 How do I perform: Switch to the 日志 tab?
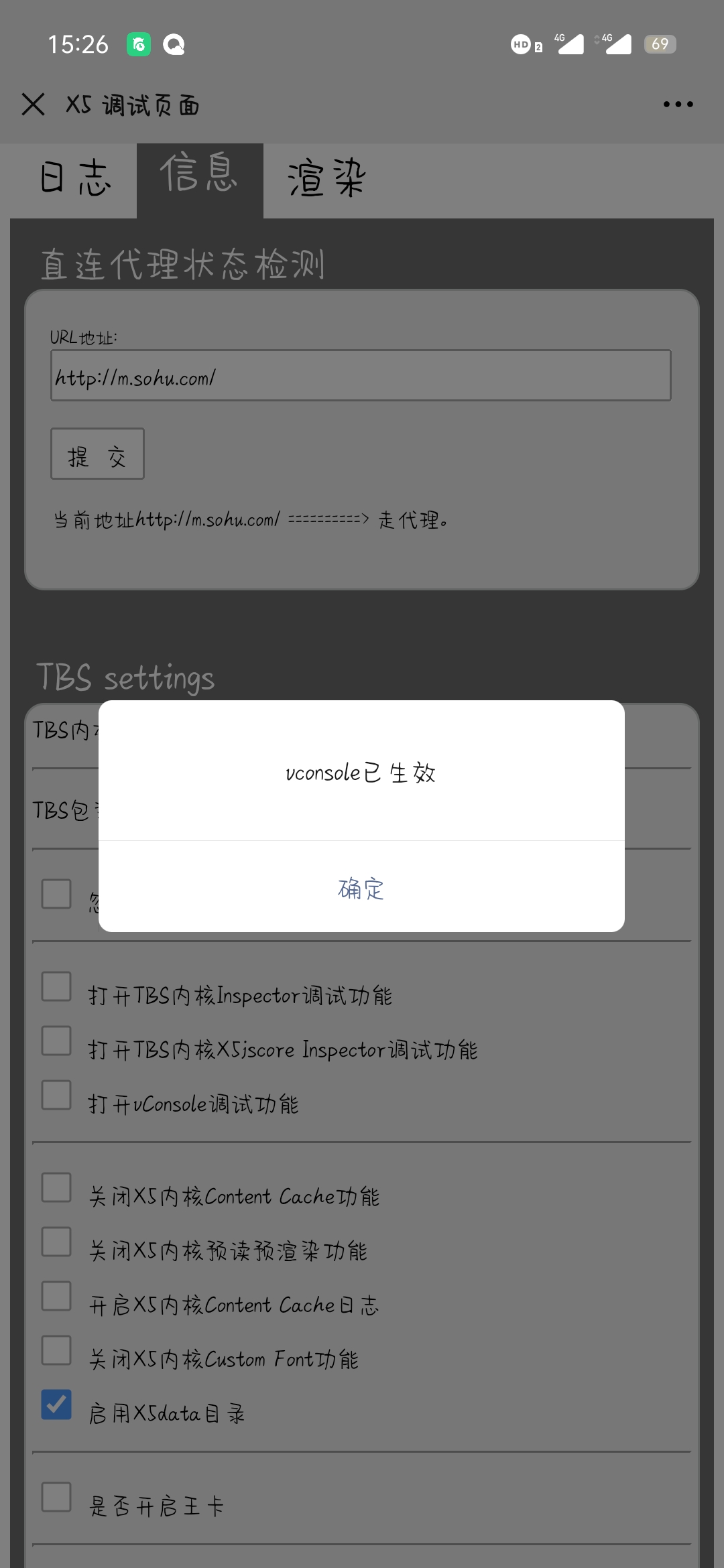click(74, 179)
